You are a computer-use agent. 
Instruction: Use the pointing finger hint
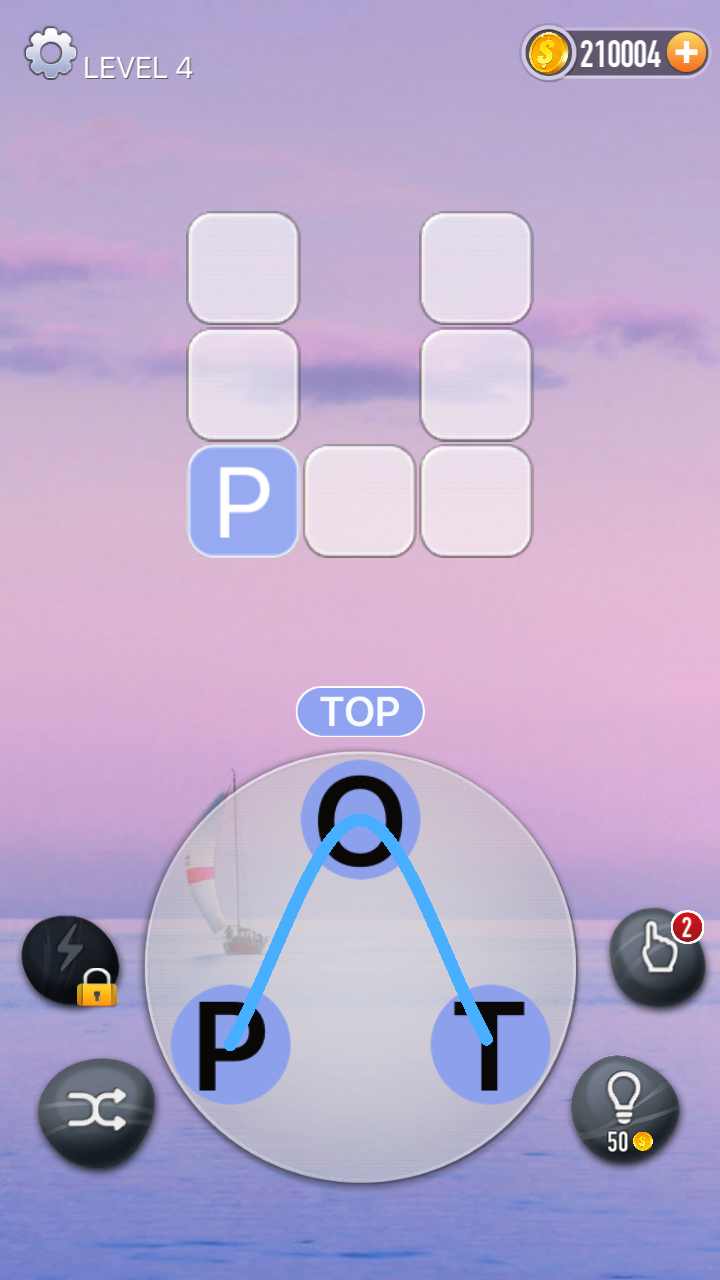[x=657, y=956]
